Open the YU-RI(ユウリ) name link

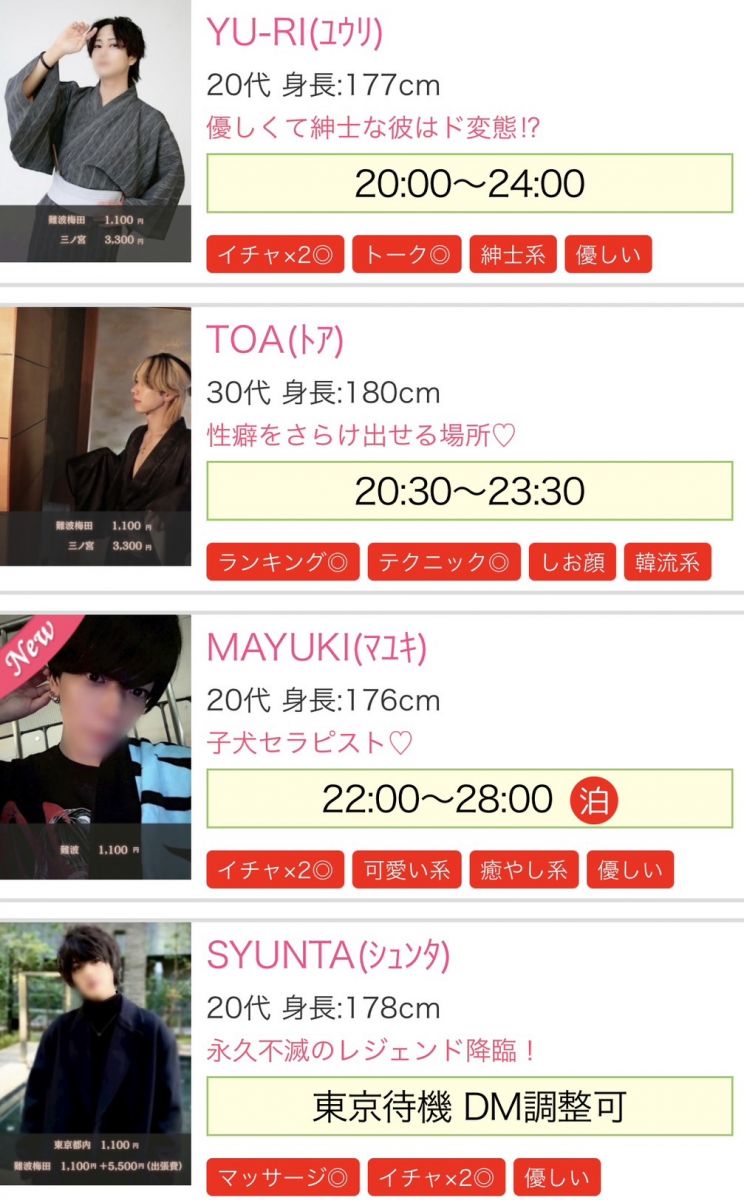(x=294, y=32)
